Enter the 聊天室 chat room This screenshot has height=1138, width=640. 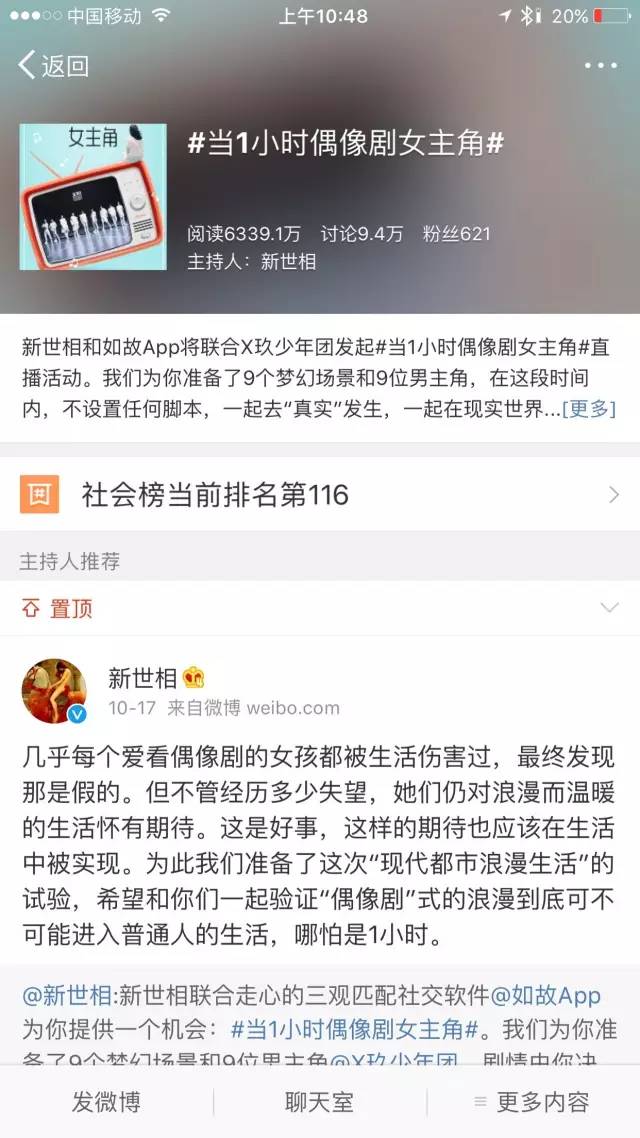(319, 1102)
